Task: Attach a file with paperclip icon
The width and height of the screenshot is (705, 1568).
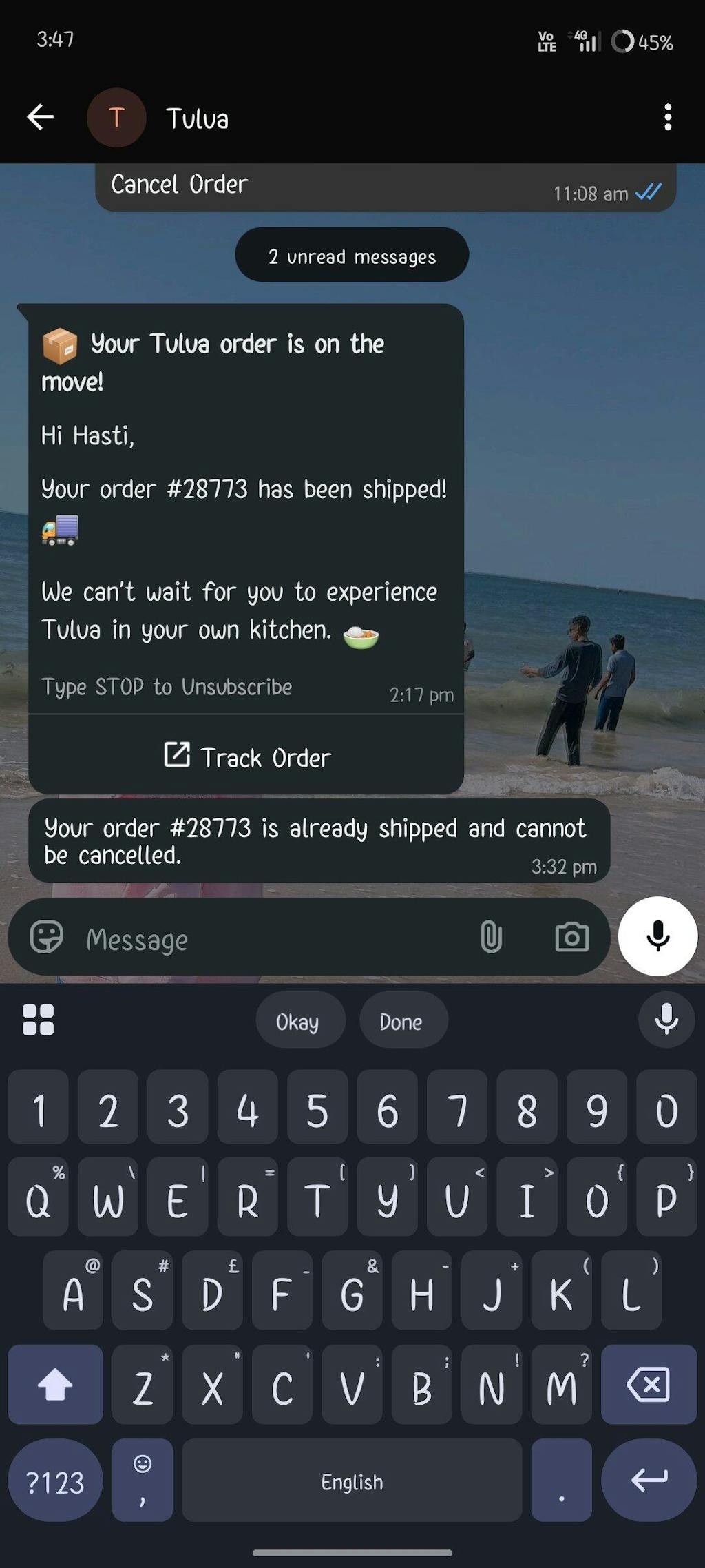Action: 491,938
